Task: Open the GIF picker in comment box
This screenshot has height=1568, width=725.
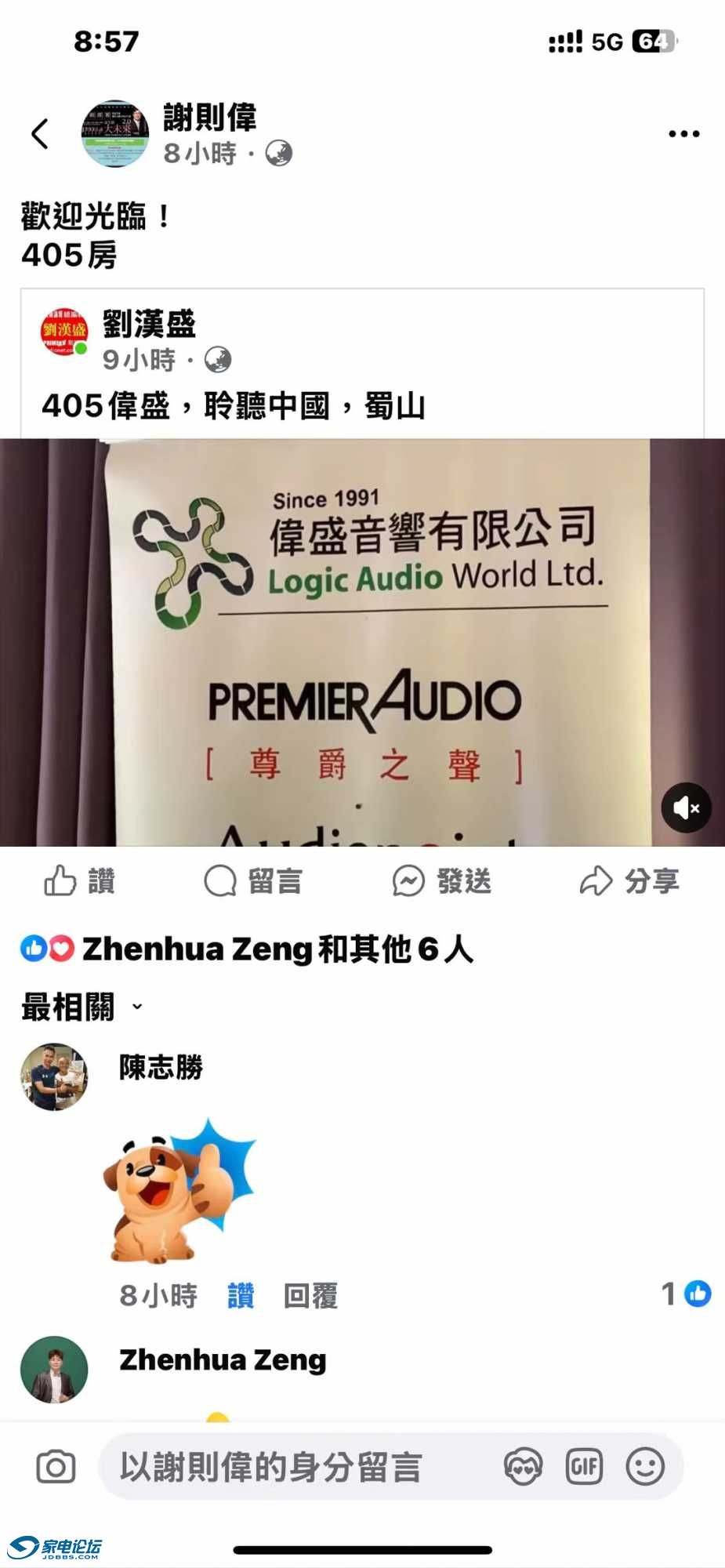Action: [584, 1467]
